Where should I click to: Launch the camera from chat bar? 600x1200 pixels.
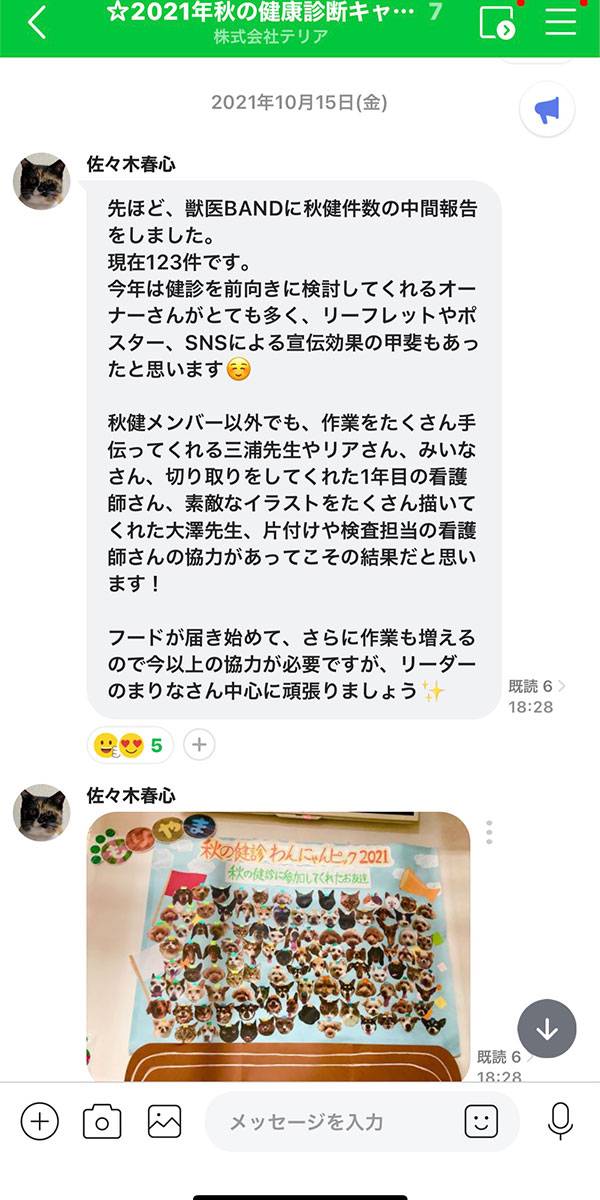102,1121
